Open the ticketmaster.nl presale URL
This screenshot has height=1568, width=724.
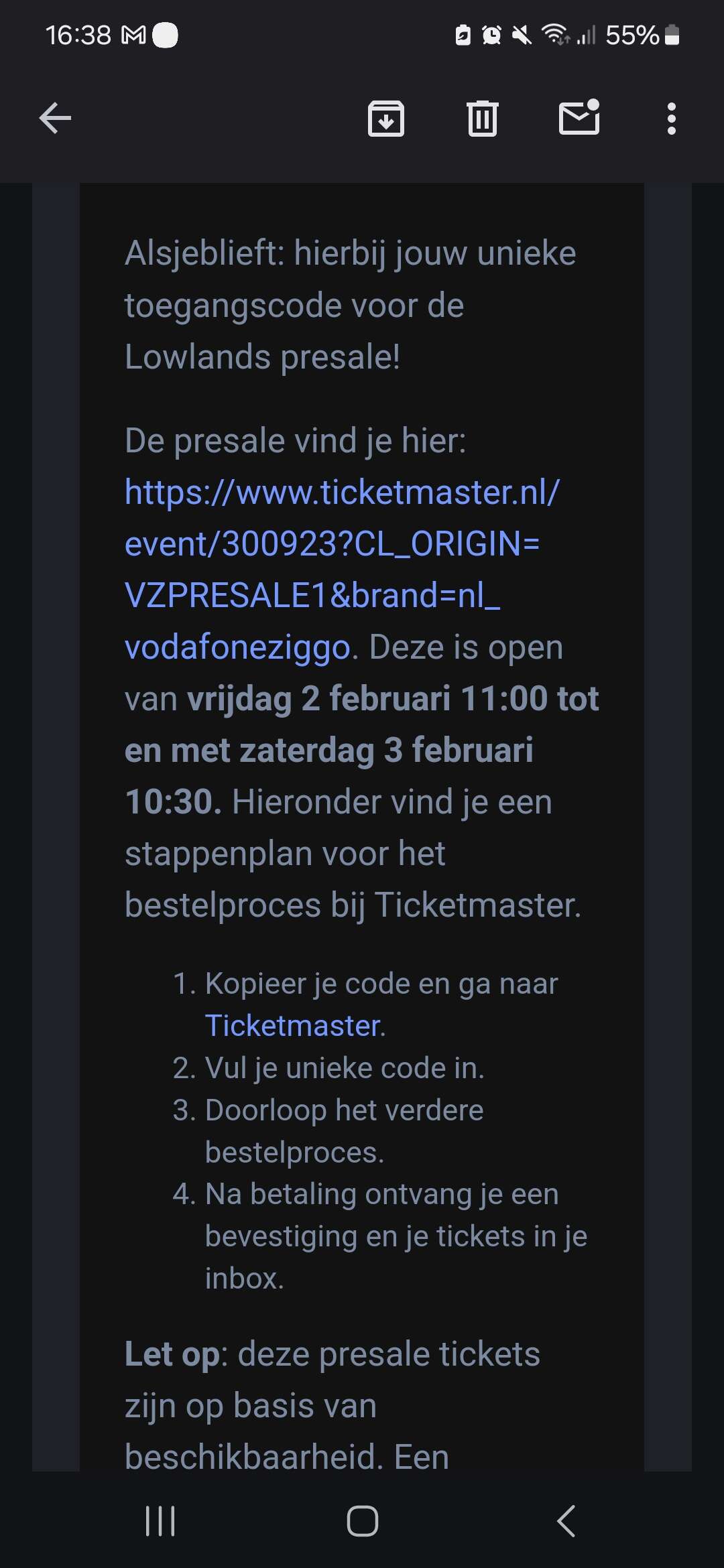pos(343,570)
